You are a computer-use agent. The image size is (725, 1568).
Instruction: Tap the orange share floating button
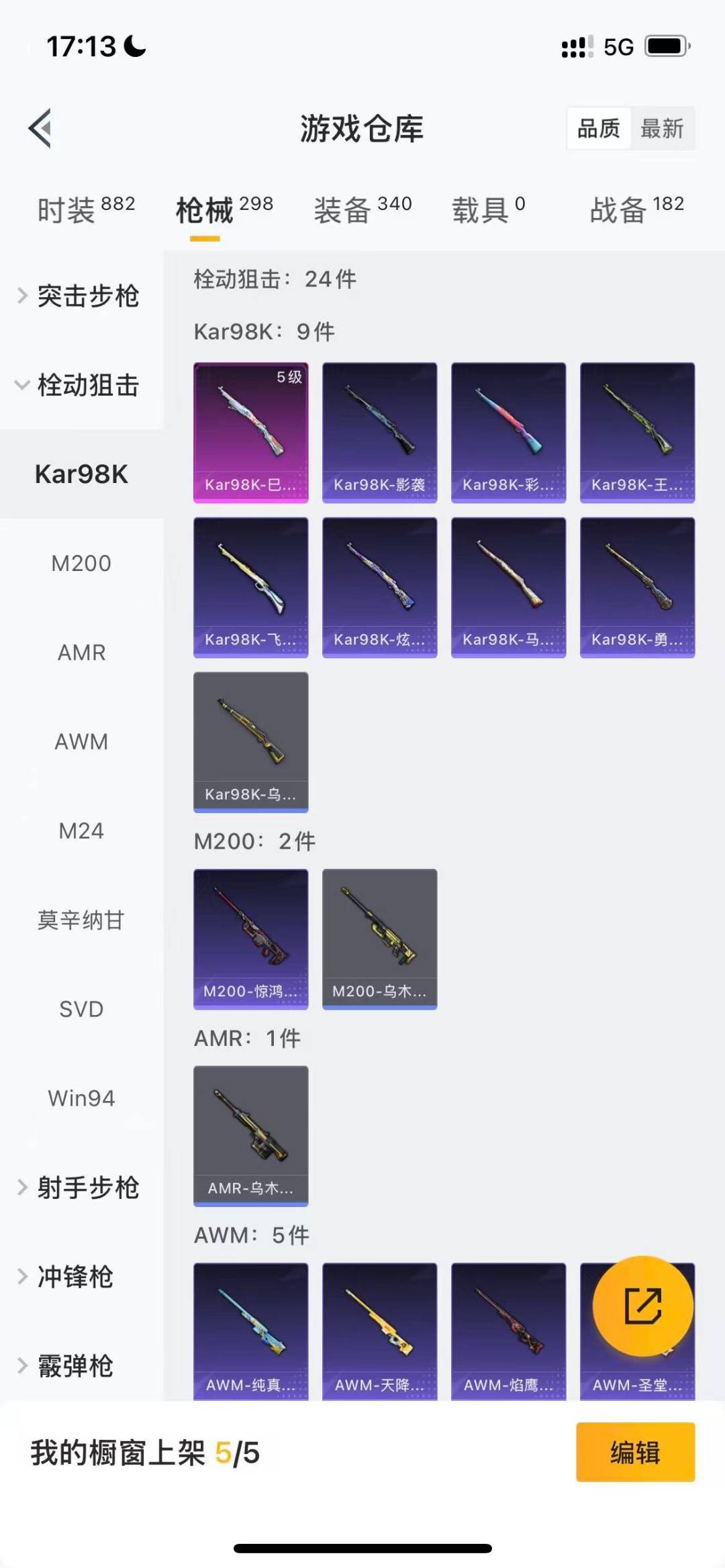point(642,1306)
